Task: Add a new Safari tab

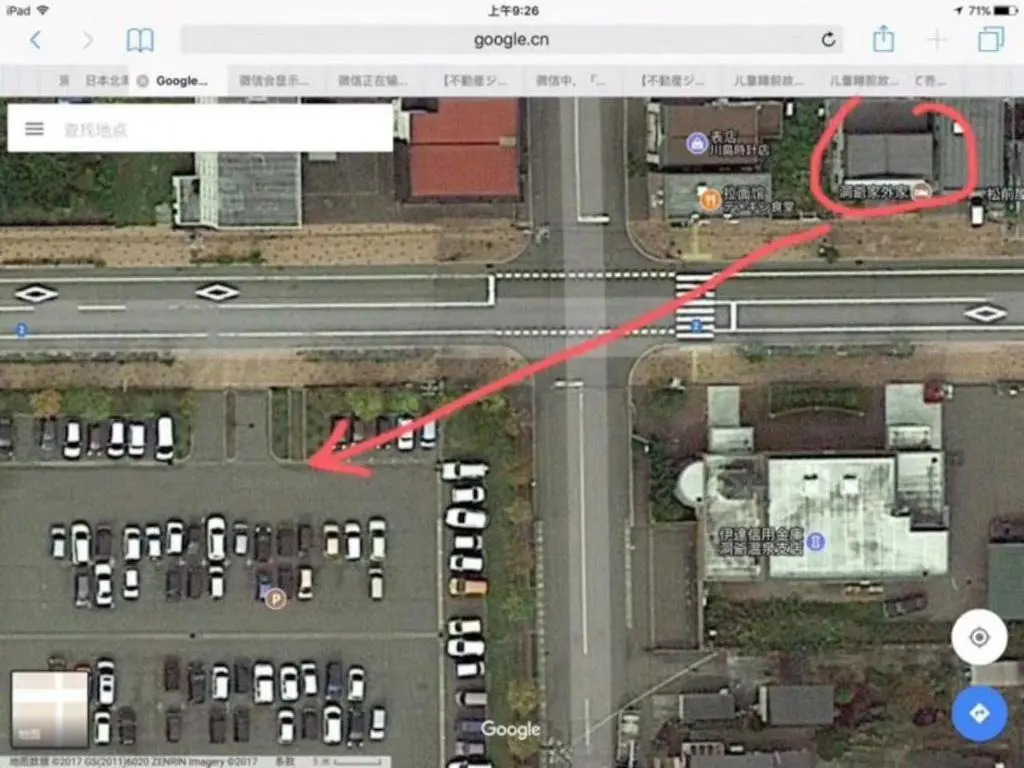Action: 937,40
